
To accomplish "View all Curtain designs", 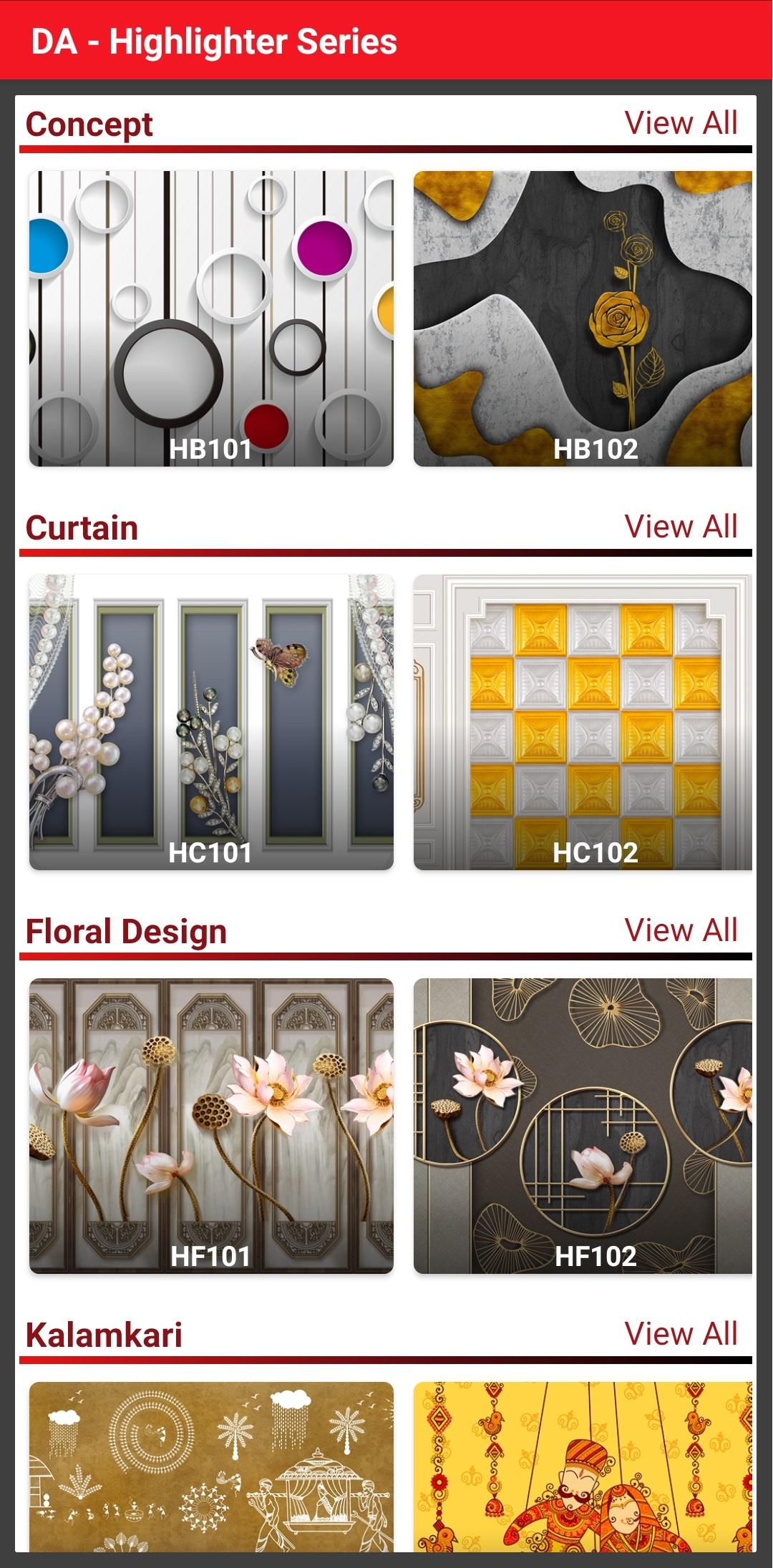I will (681, 527).
